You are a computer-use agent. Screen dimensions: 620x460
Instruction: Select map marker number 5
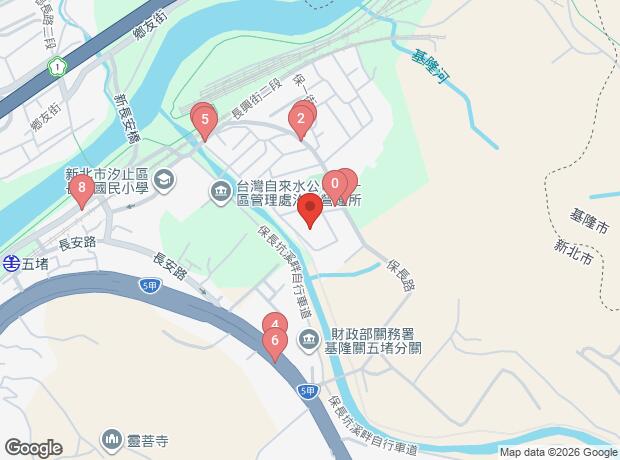205,124
